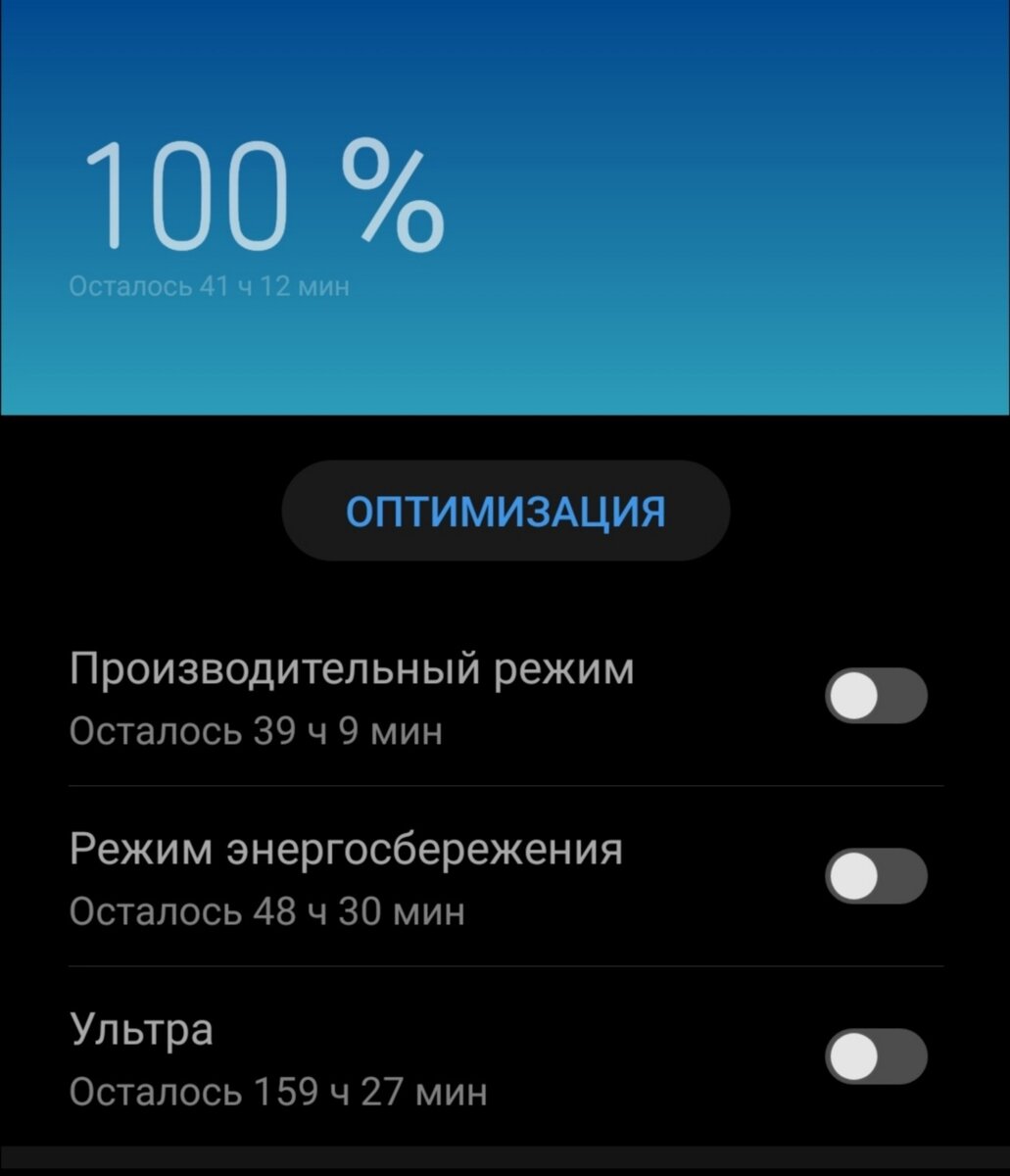Tap the divider row above Режим энергосбережения
This screenshot has height=1176, width=1010.
pyautogui.click(x=505, y=784)
